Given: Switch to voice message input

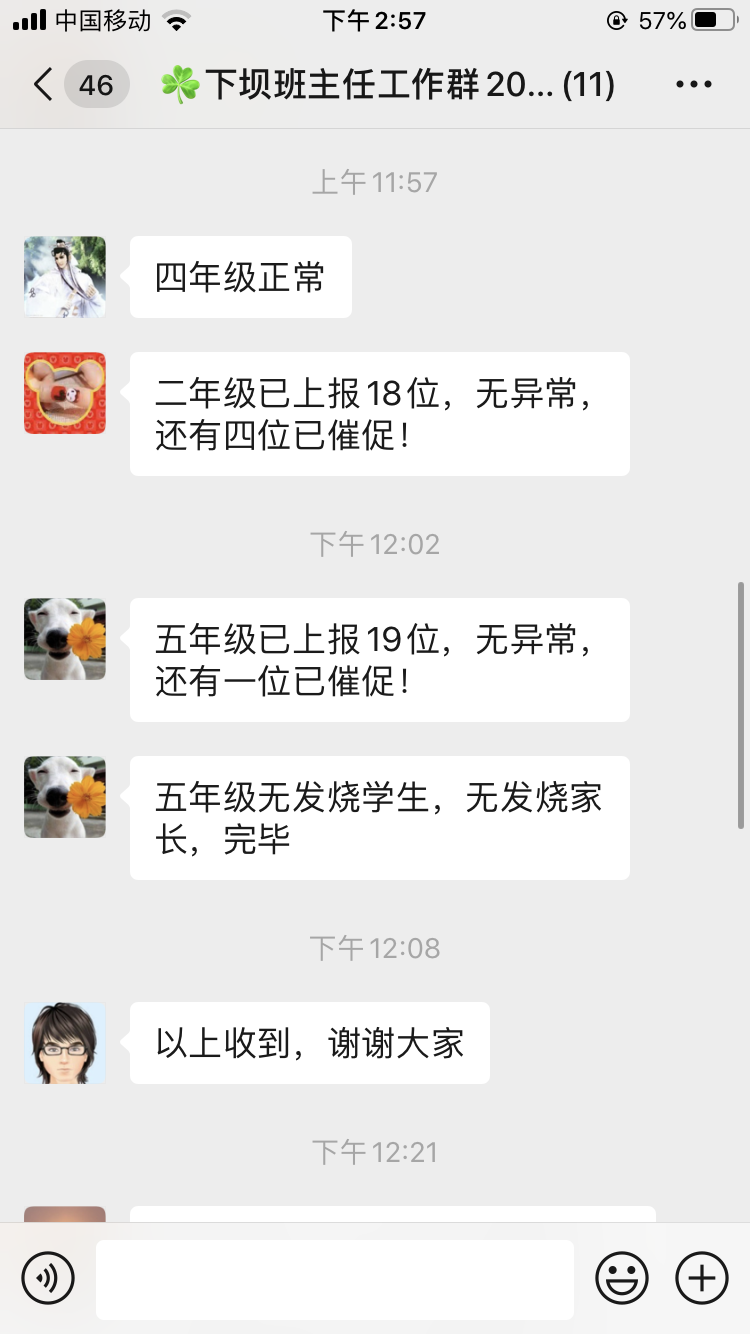Looking at the screenshot, I should (48, 1278).
